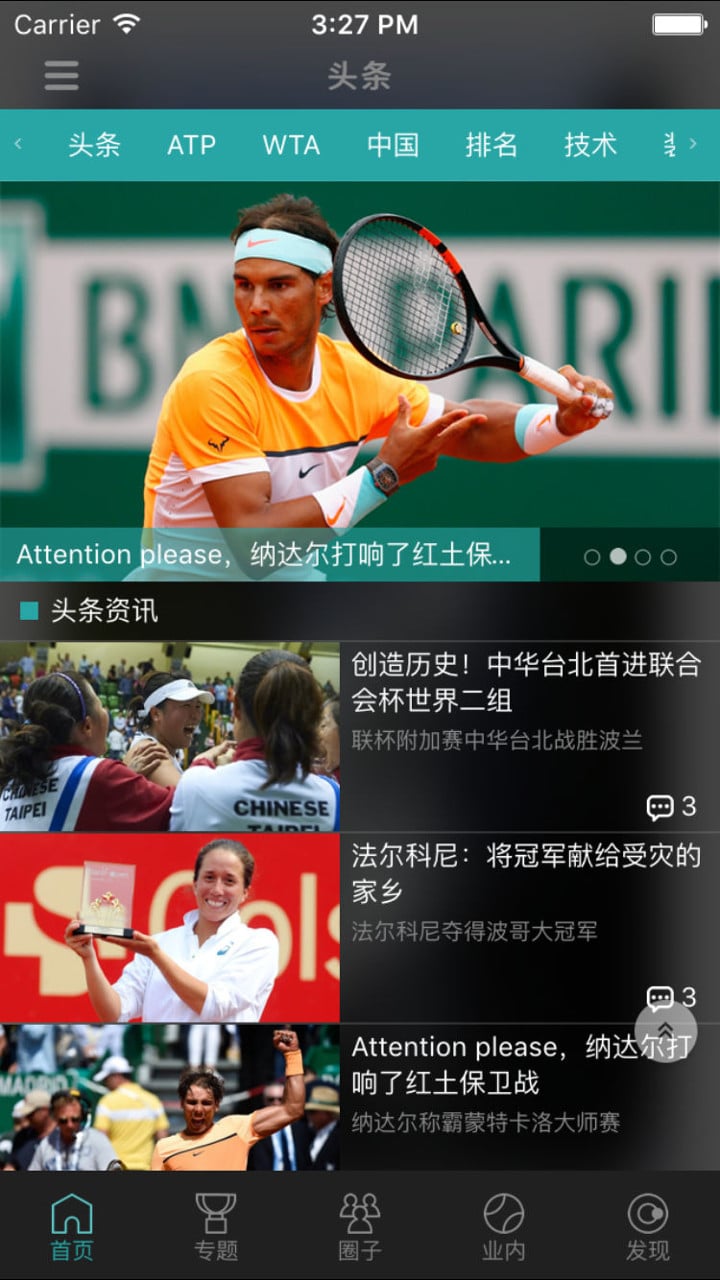Tap the left arrow in category bar

click(18, 144)
